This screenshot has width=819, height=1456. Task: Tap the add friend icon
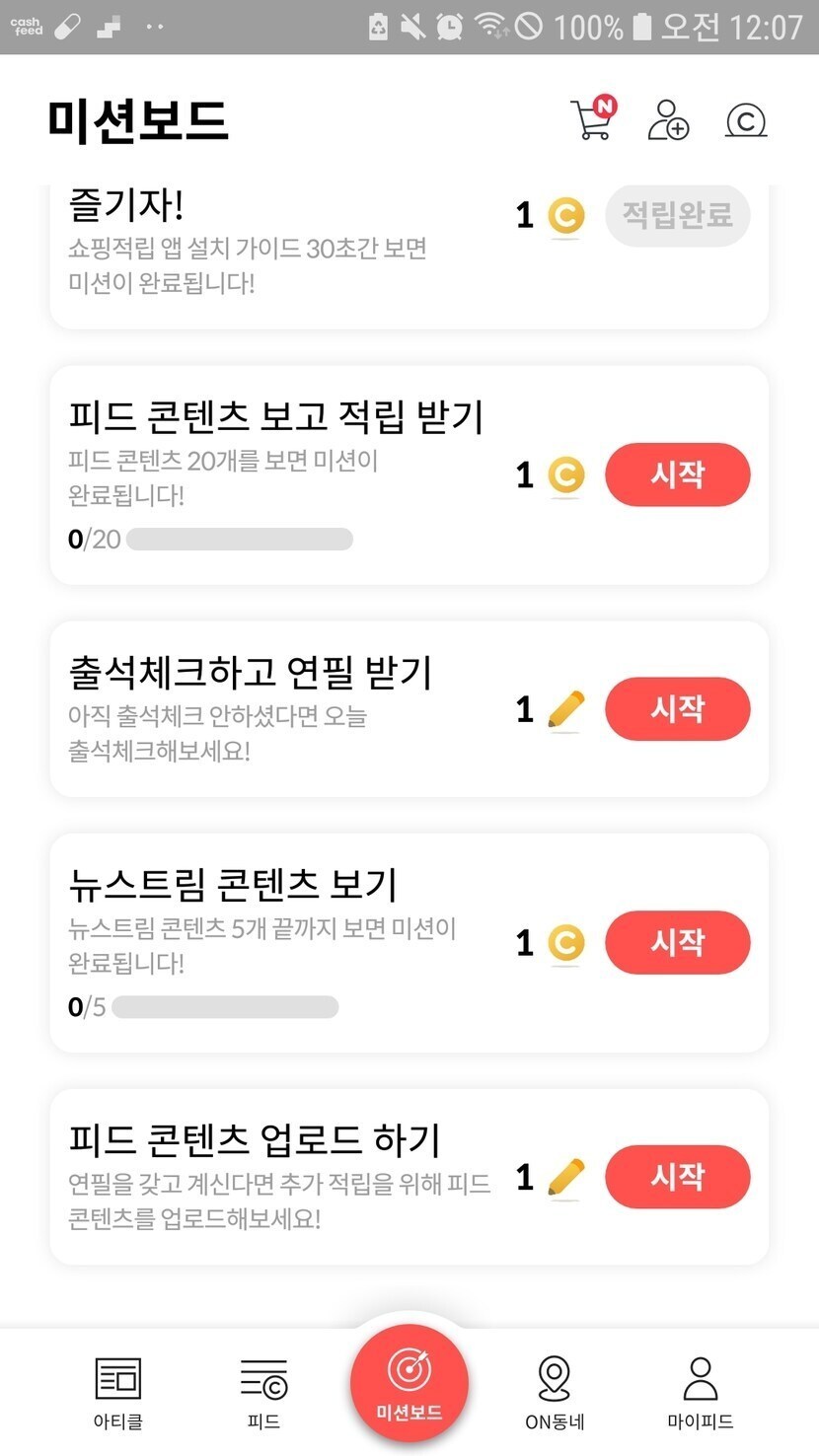point(668,120)
